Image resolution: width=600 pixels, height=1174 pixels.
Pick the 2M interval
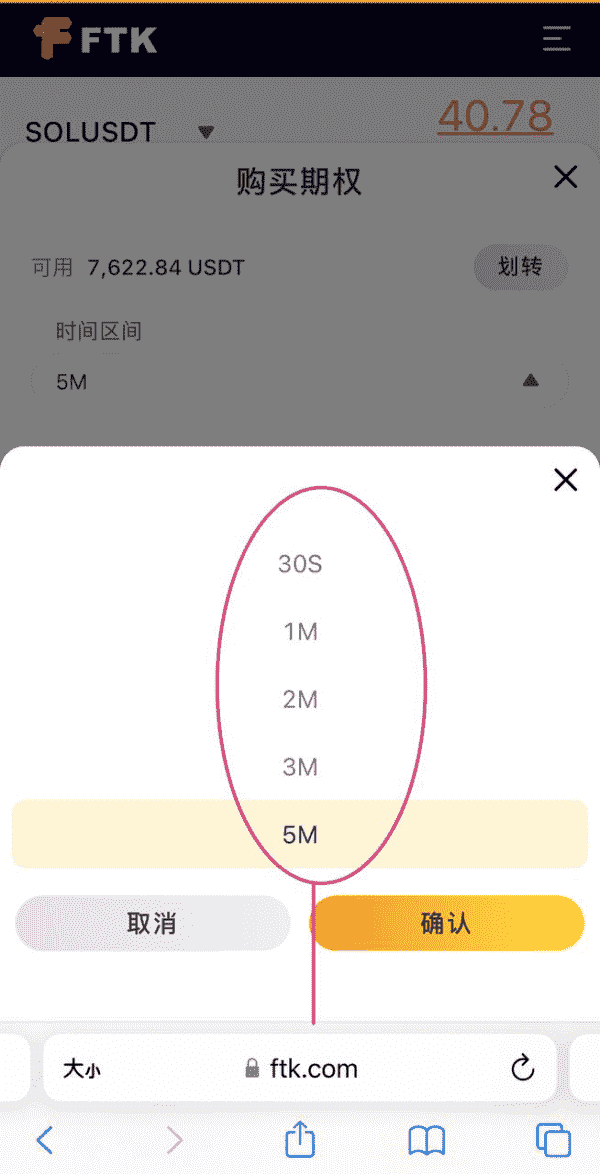pos(300,700)
